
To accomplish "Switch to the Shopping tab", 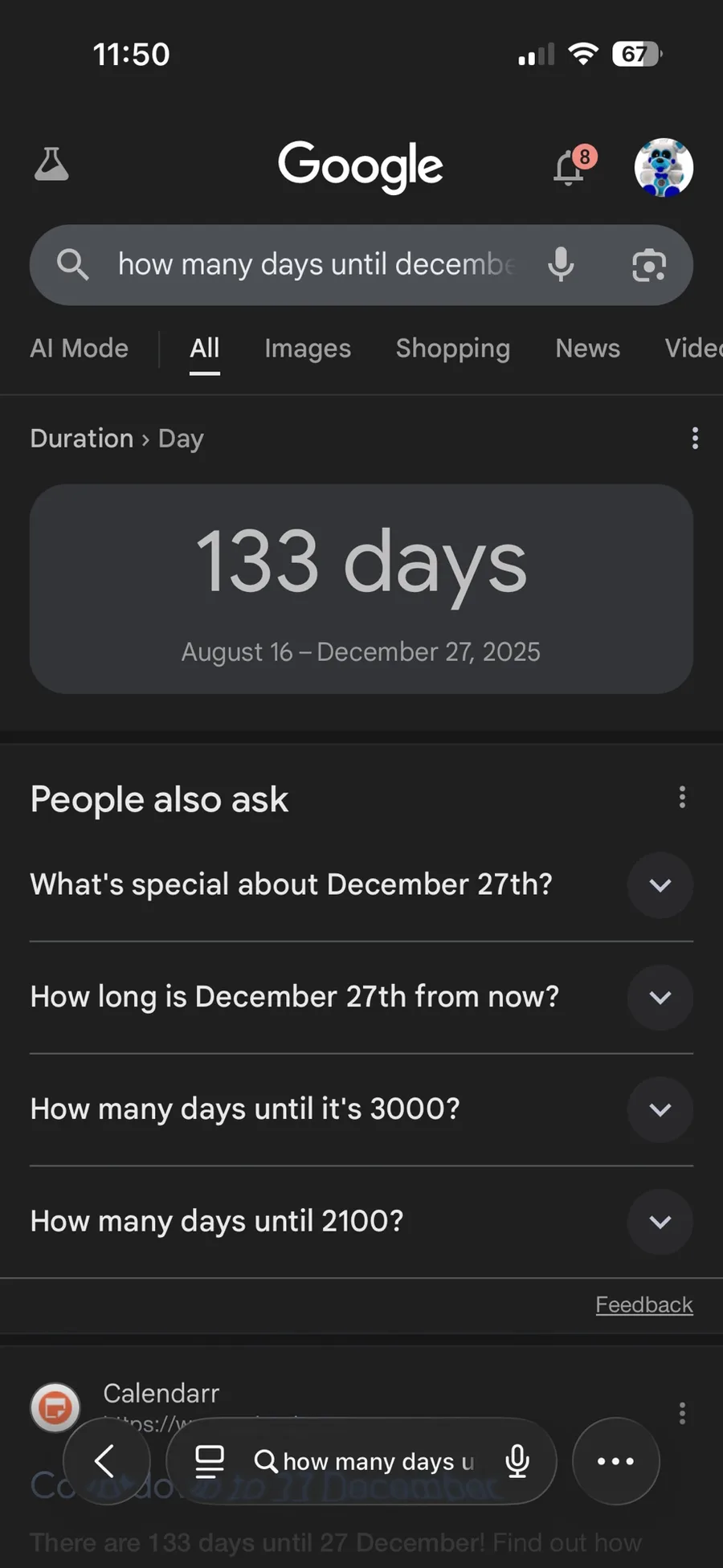I will pos(453,349).
